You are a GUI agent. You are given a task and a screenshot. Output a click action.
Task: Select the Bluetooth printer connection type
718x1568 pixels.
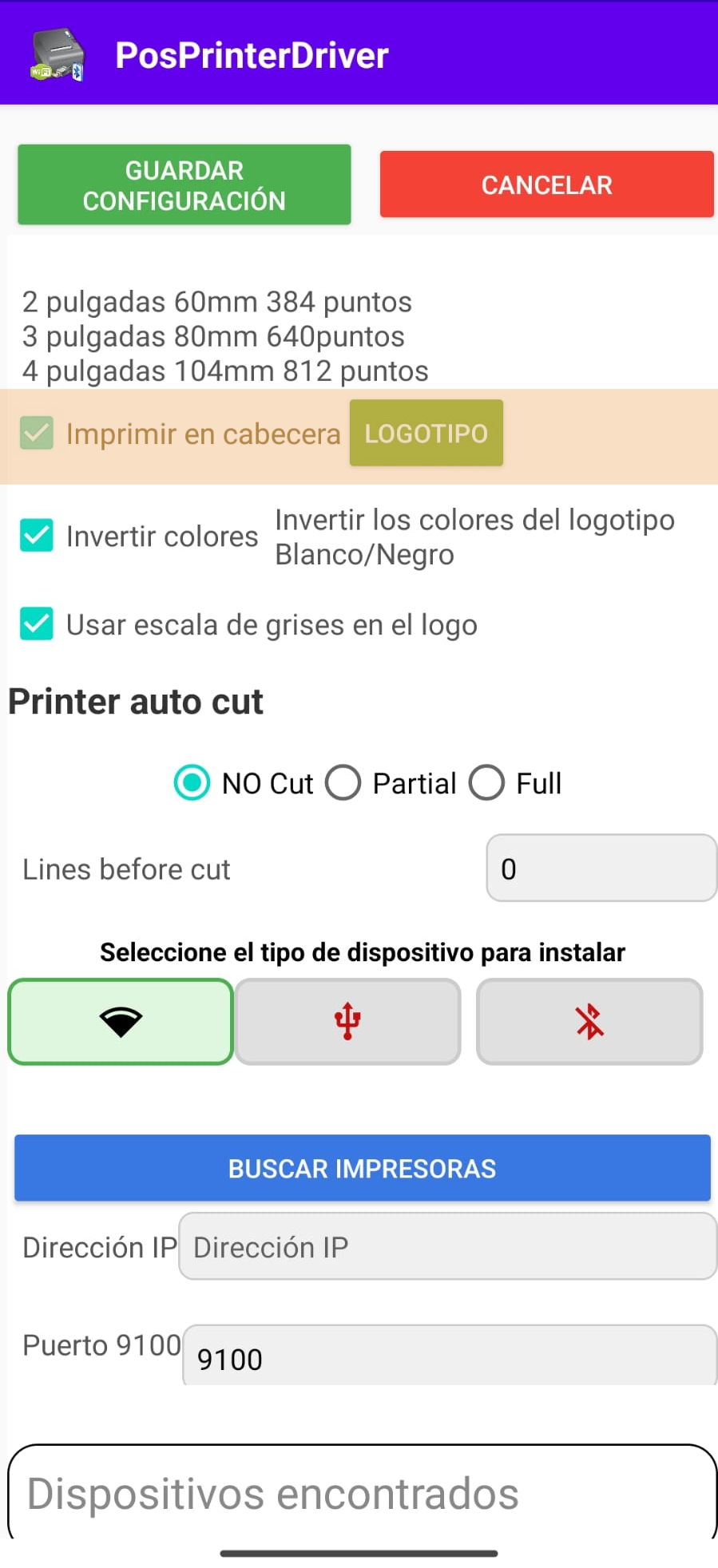[x=589, y=1022]
